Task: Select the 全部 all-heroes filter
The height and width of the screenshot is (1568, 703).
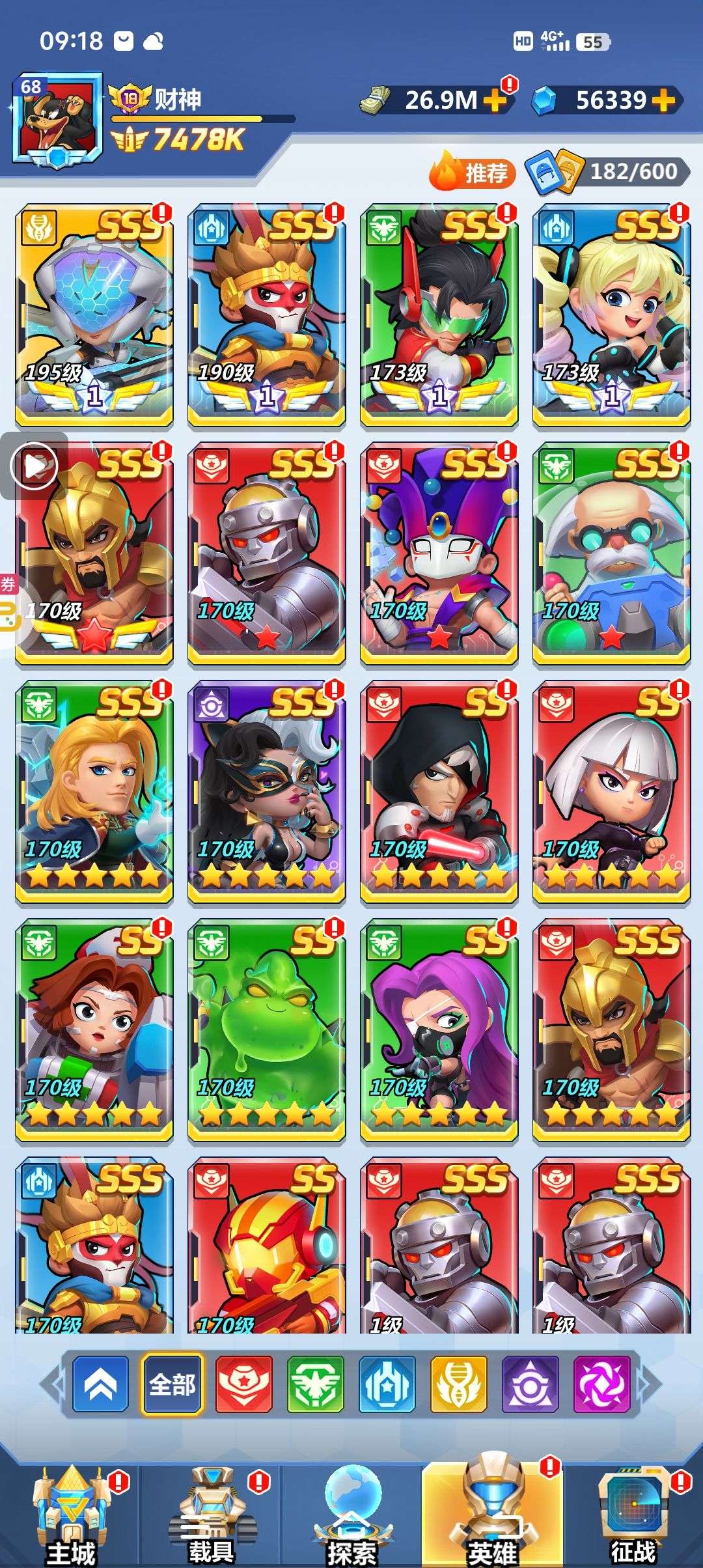Action: coord(172,1384)
